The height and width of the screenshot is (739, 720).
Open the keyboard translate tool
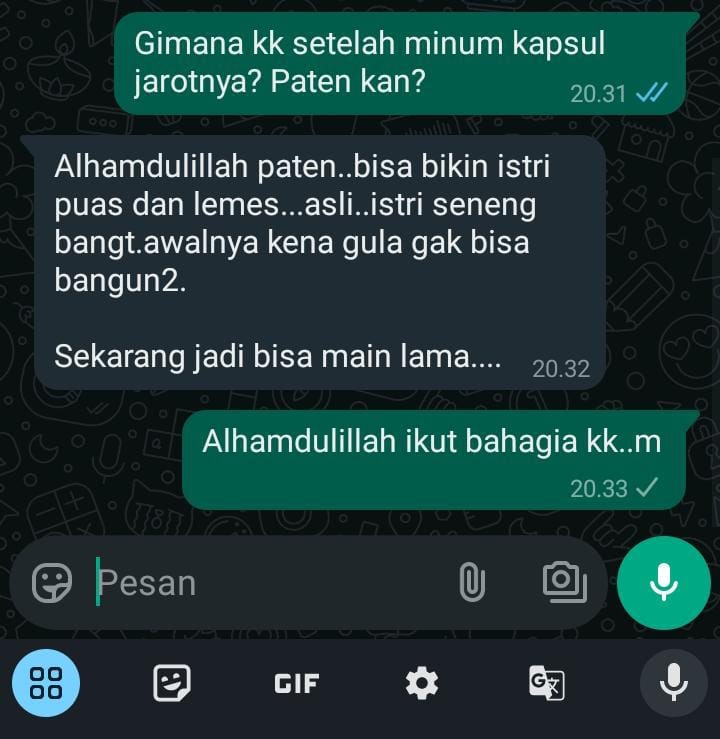click(546, 683)
